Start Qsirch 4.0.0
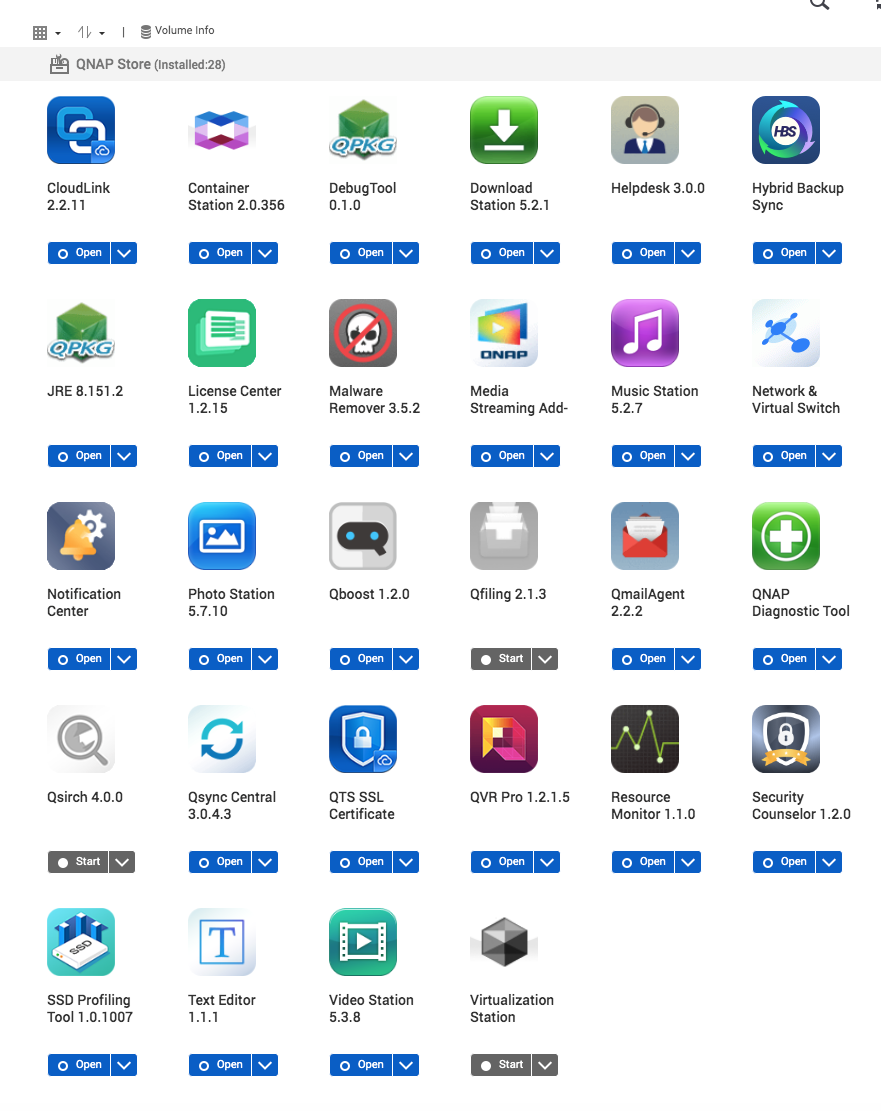This screenshot has height=1111, width=881. [79, 862]
